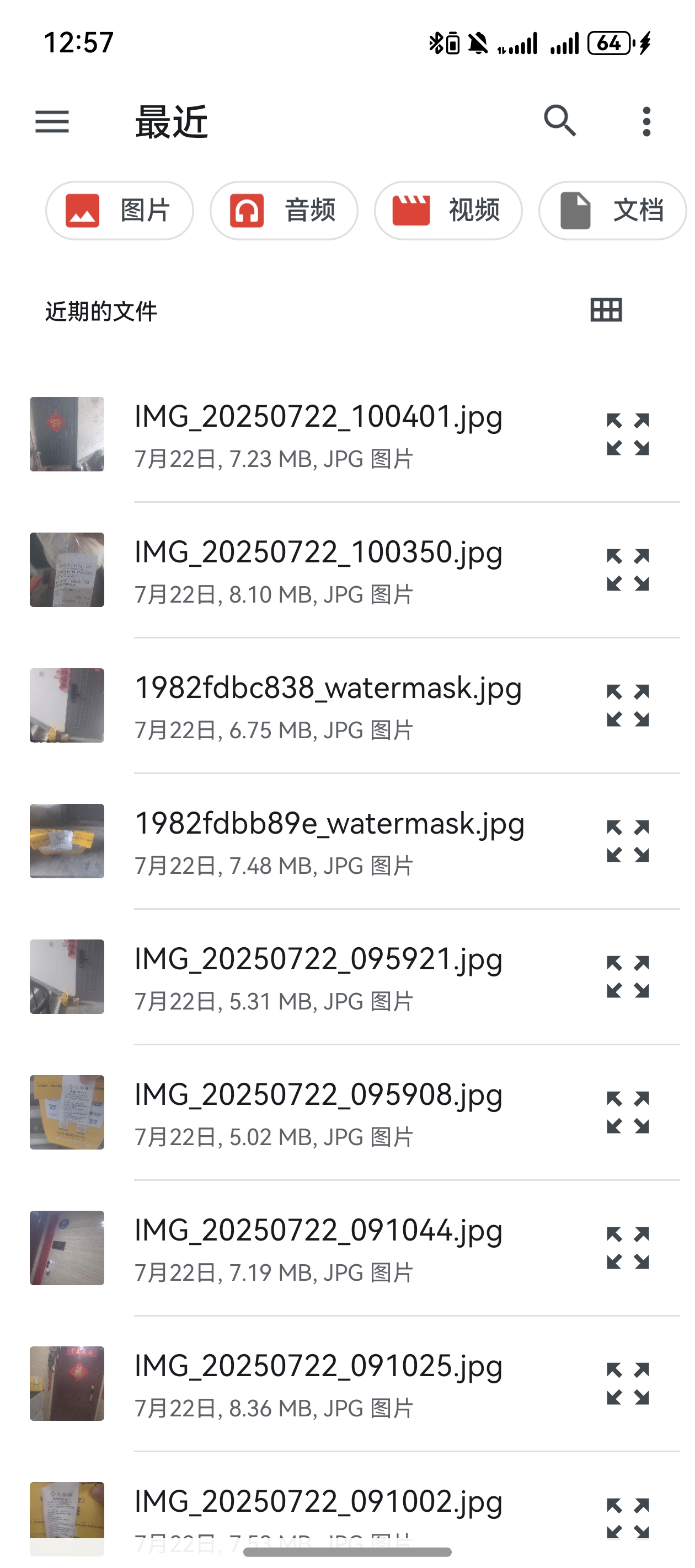Filter by 图片 chip
The height and width of the screenshot is (1568, 695).
pyautogui.click(x=119, y=211)
